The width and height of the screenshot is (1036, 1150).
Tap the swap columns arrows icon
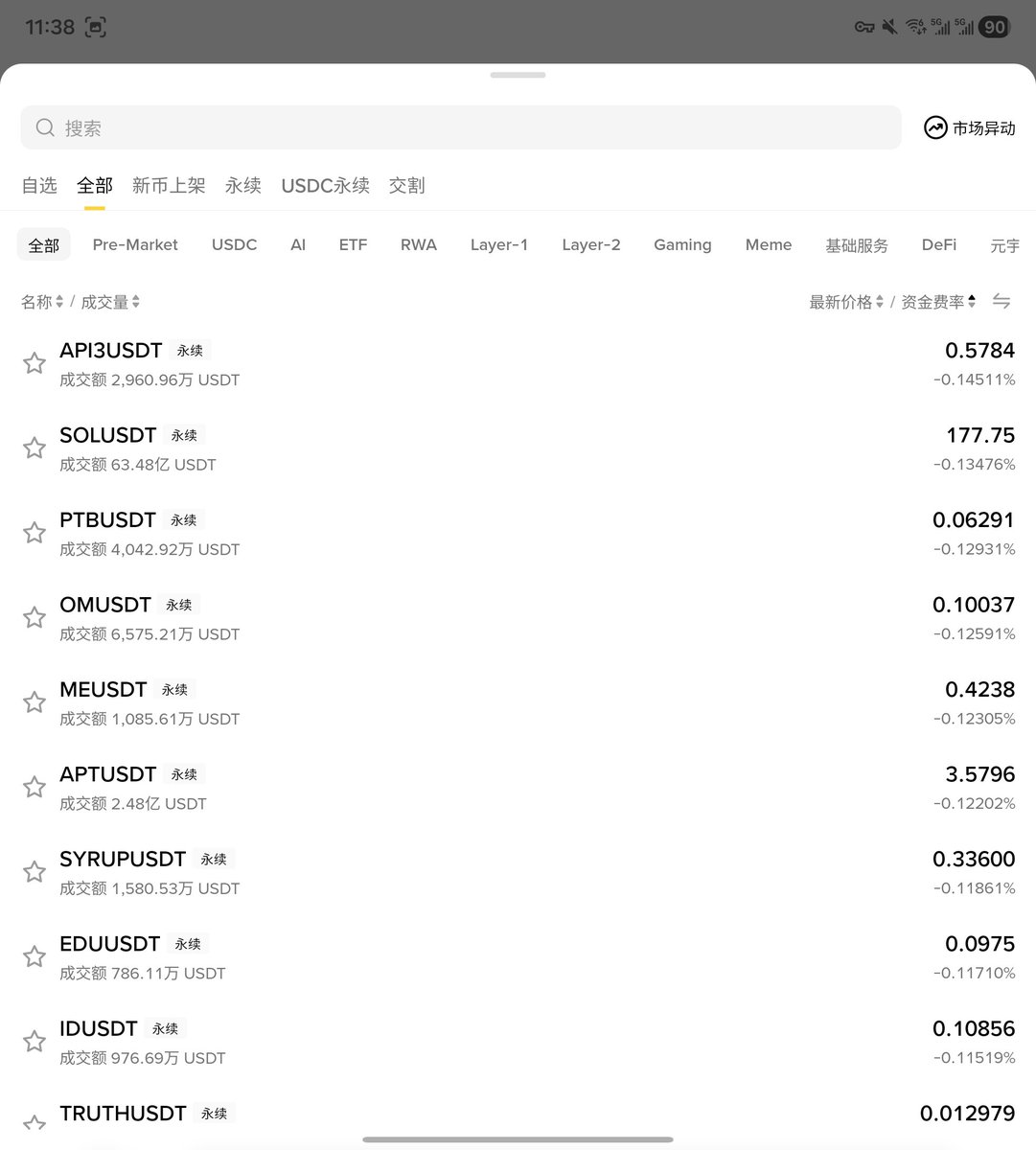[1001, 302]
